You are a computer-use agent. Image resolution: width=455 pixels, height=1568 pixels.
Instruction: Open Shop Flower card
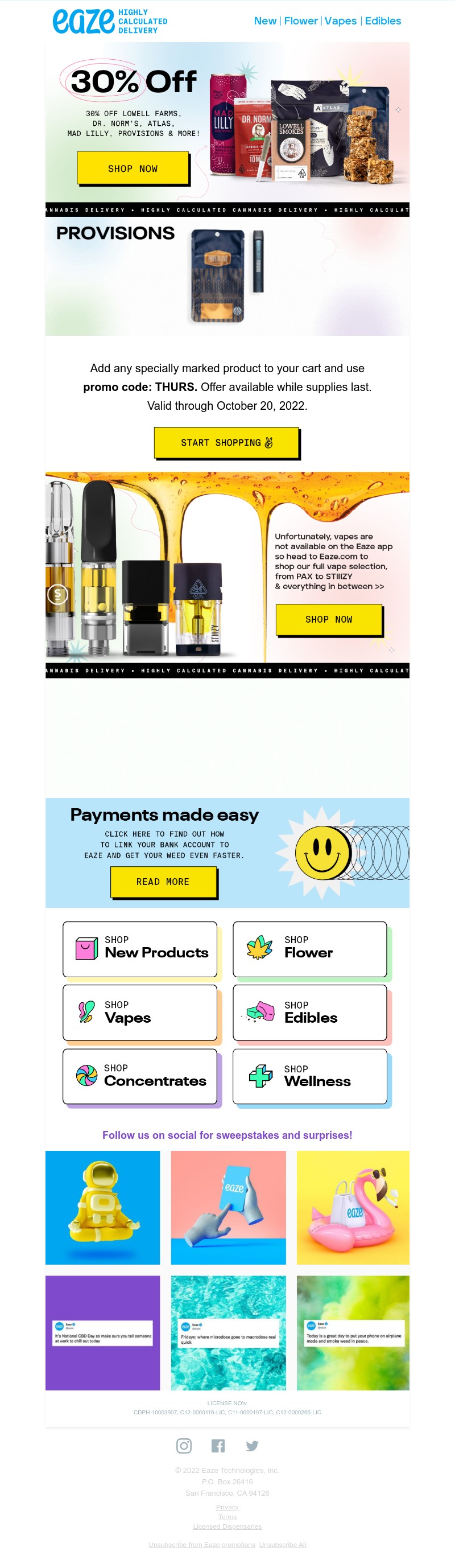point(309,949)
